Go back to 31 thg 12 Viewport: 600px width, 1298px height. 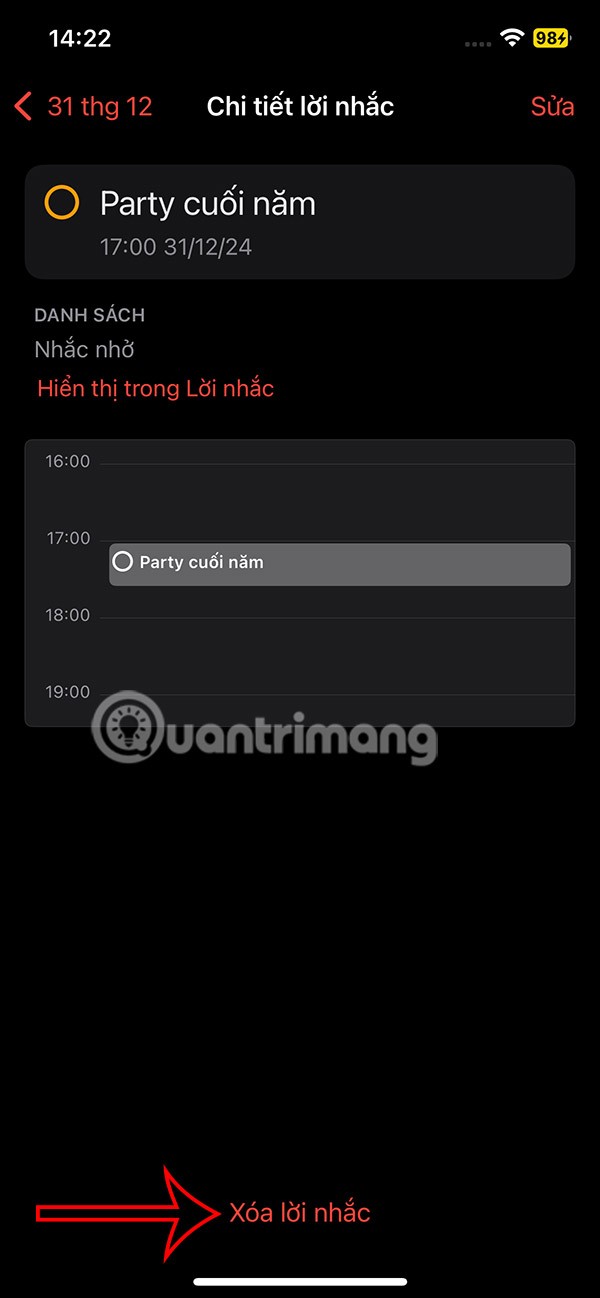[x=84, y=107]
